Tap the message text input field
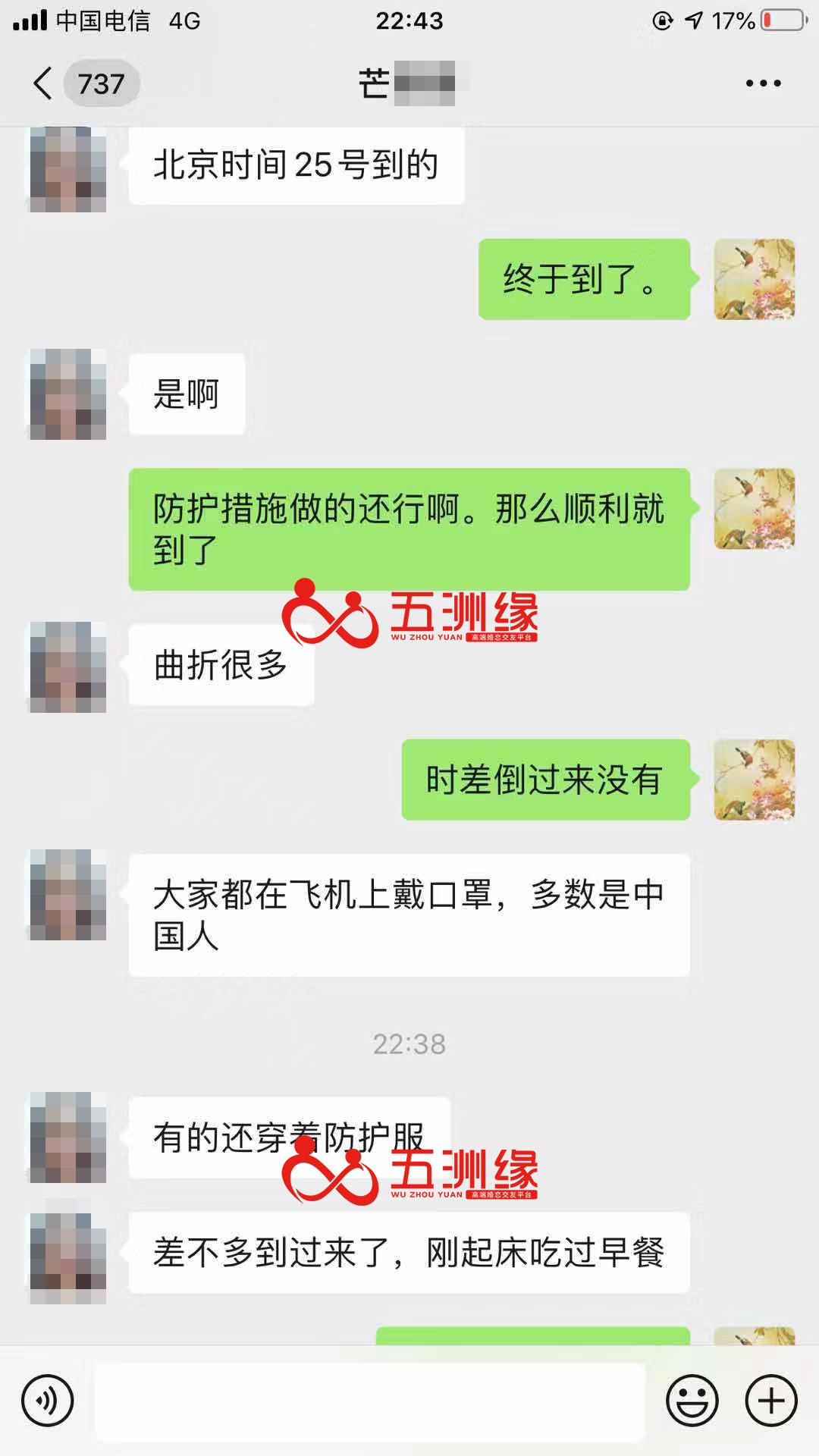 coord(370,1401)
